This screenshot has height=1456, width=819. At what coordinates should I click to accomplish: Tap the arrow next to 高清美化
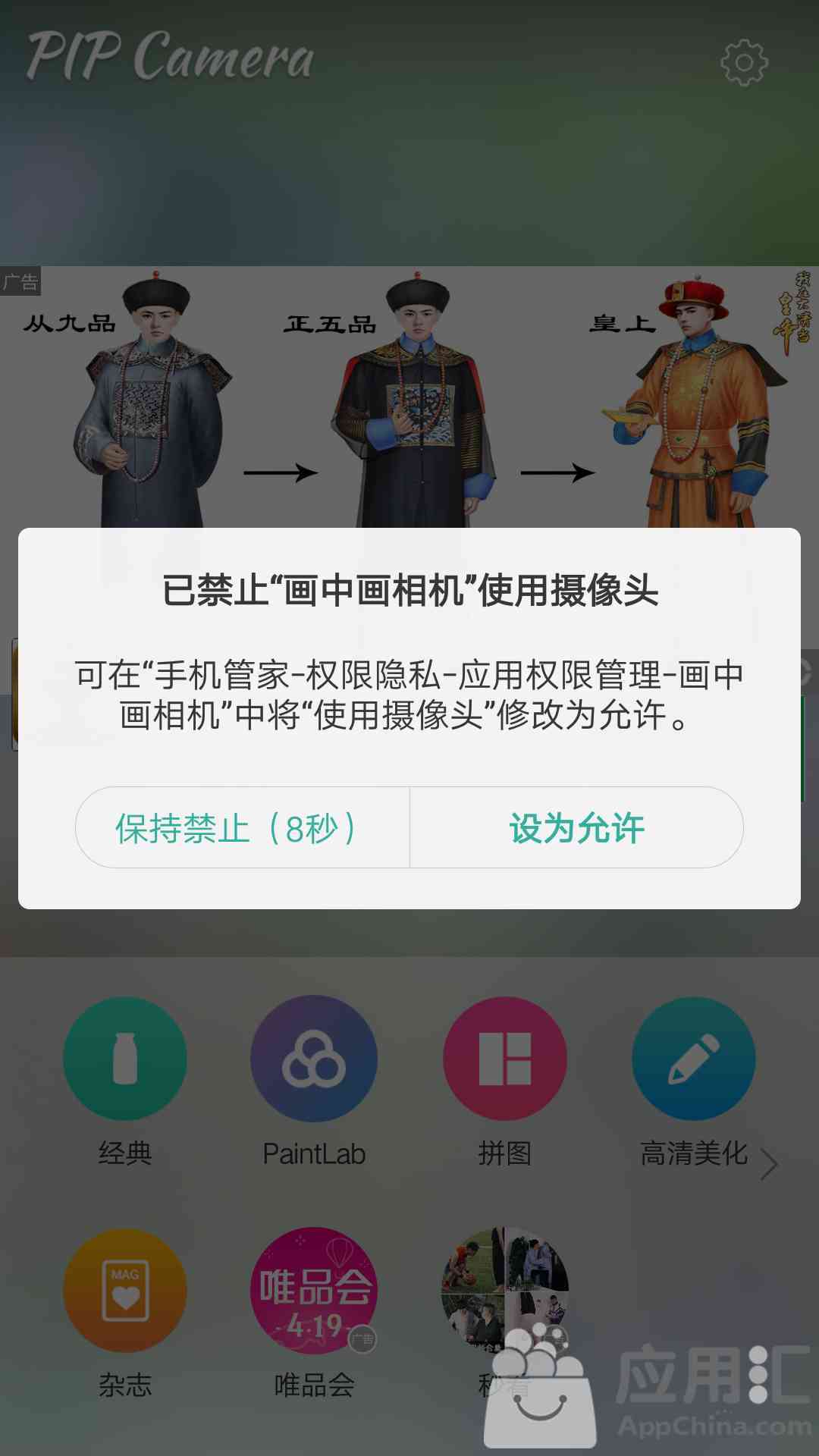pyautogui.click(x=769, y=1164)
